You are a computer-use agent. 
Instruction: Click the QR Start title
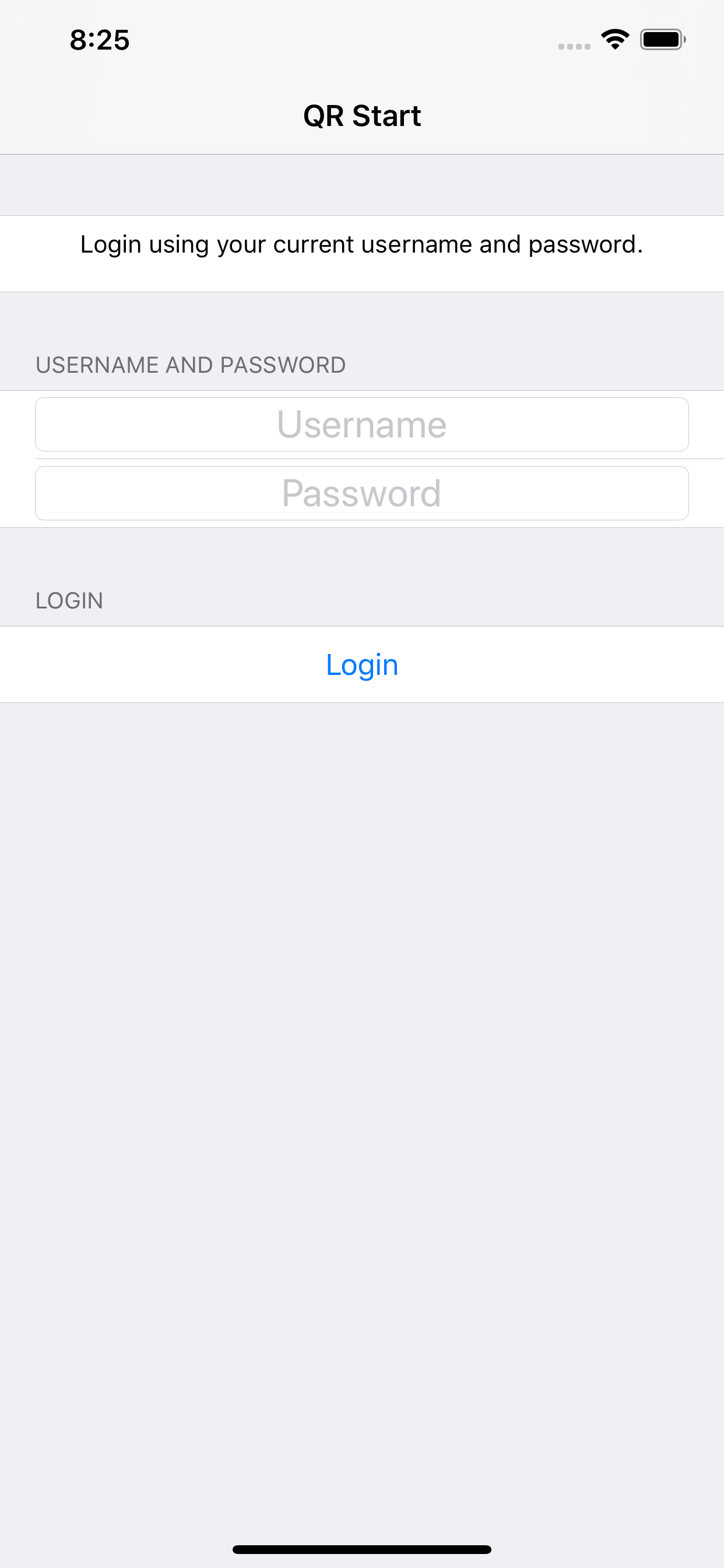[x=362, y=115]
